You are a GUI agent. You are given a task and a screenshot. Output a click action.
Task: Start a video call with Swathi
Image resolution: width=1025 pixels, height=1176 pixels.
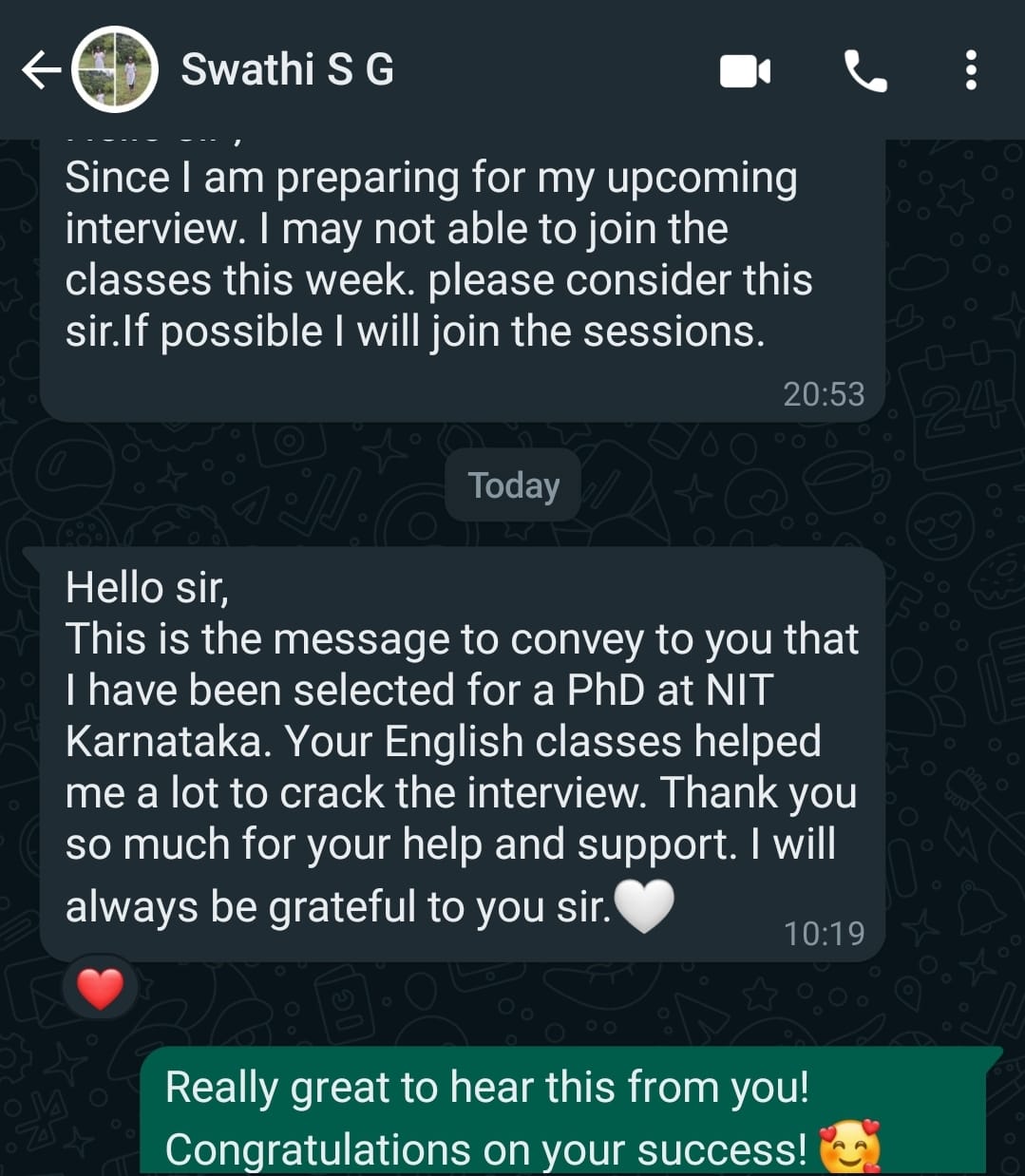pos(745,71)
